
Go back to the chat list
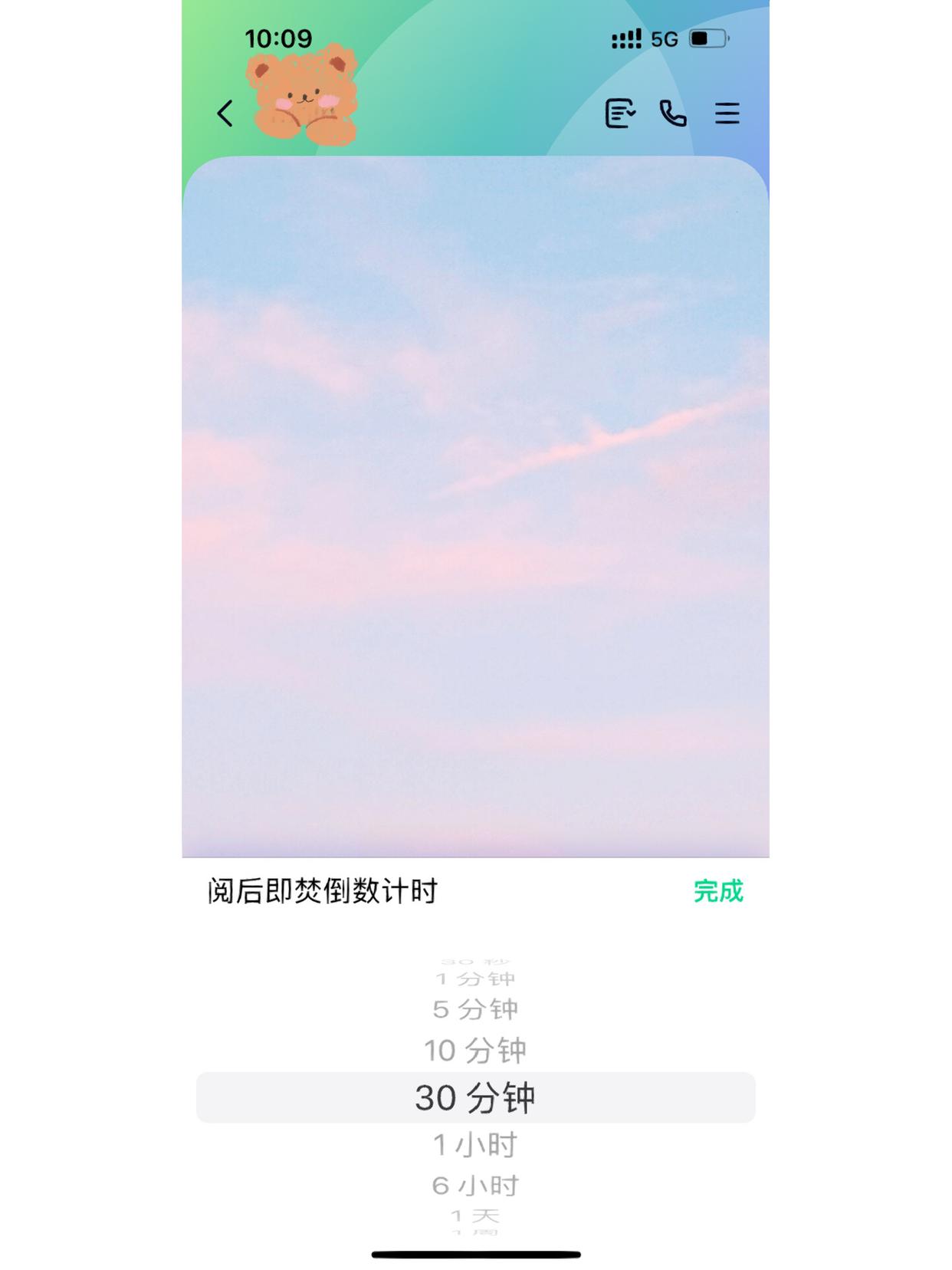(x=225, y=114)
